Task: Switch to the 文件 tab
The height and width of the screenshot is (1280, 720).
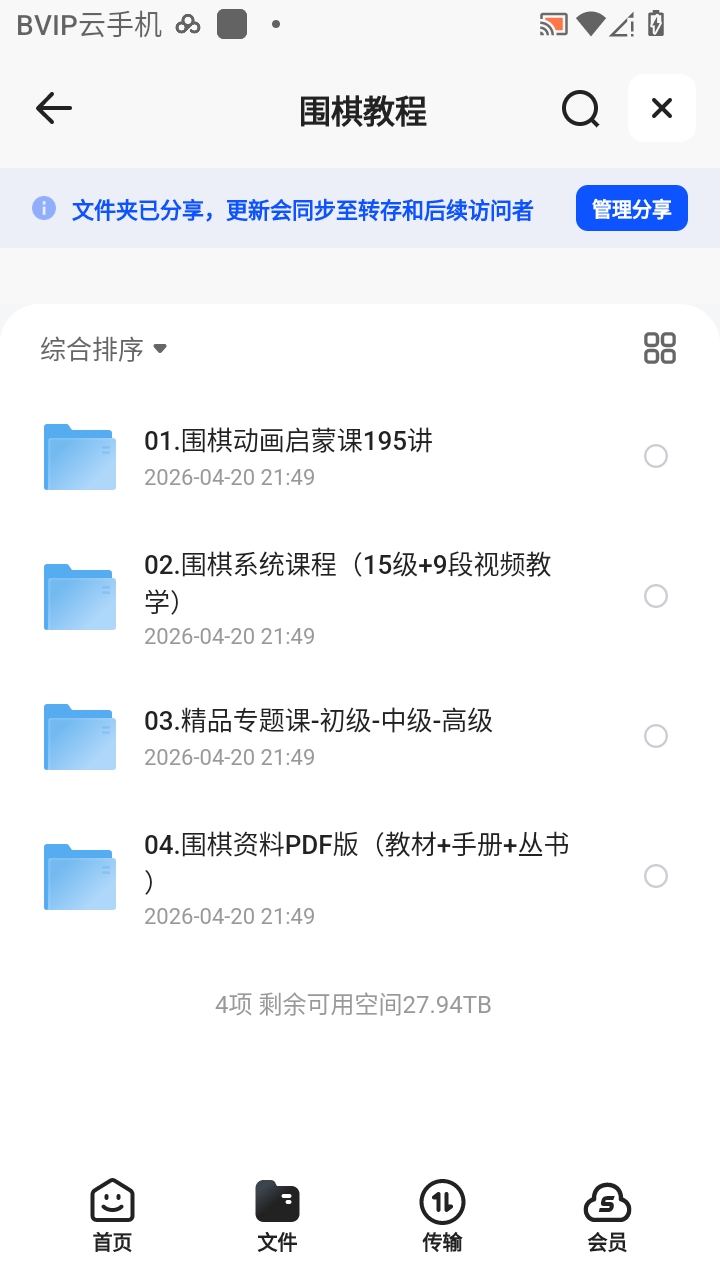Action: click(x=277, y=1216)
